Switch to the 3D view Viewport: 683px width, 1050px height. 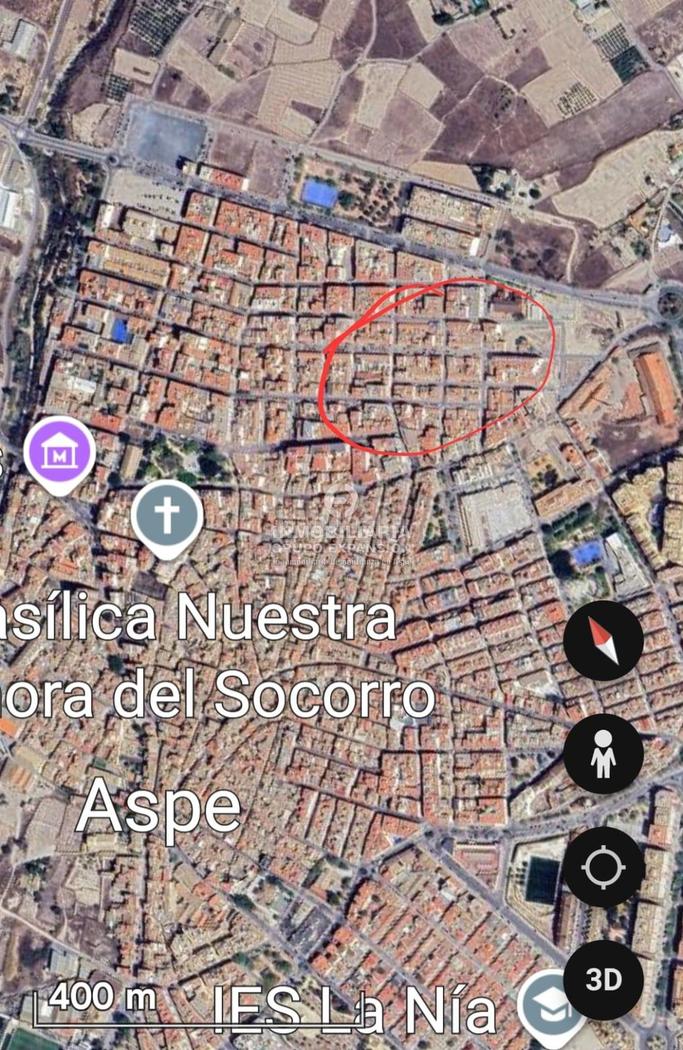603,979
